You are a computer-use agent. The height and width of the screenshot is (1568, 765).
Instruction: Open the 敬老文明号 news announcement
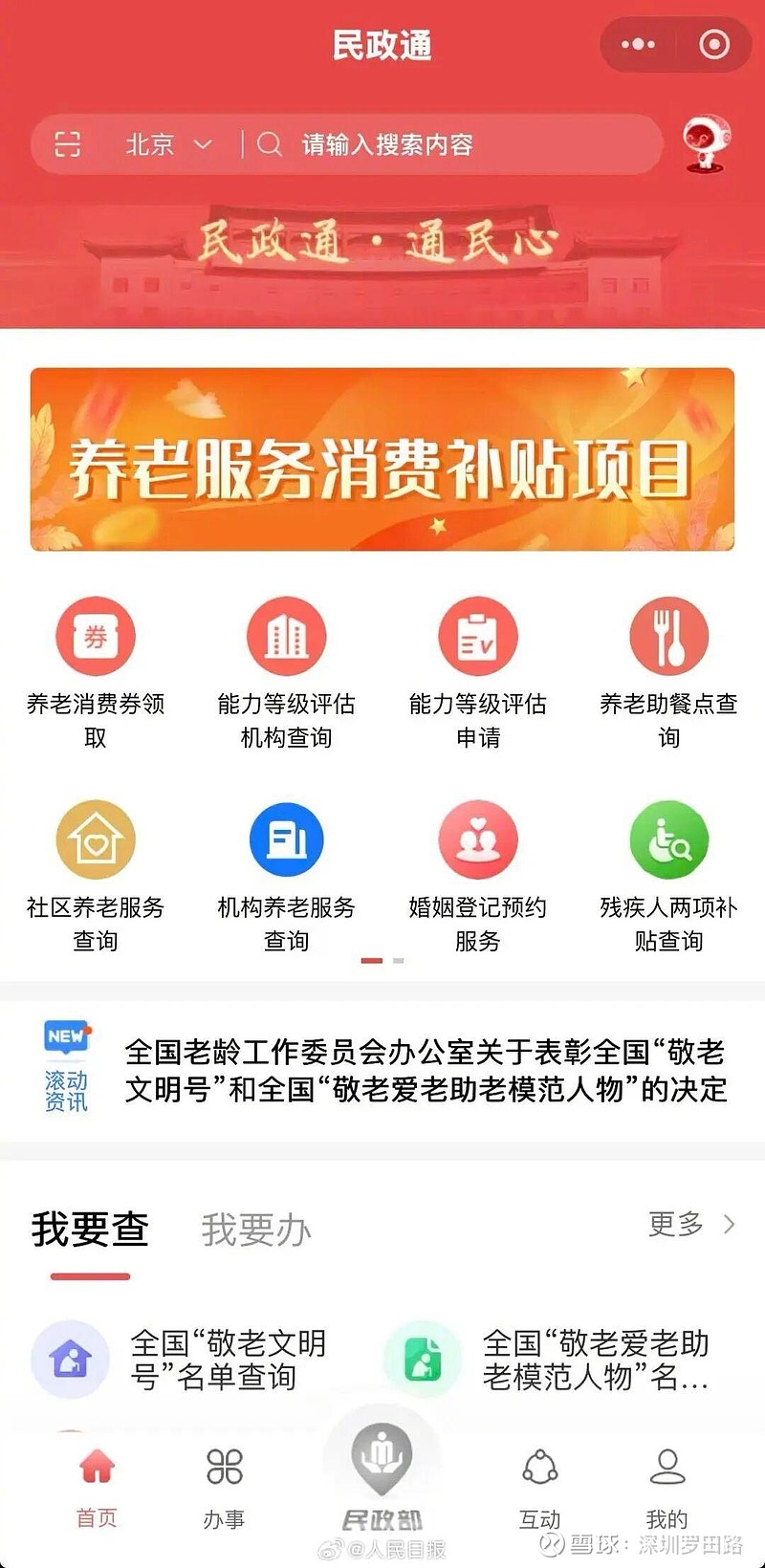(x=426, y=1069)
